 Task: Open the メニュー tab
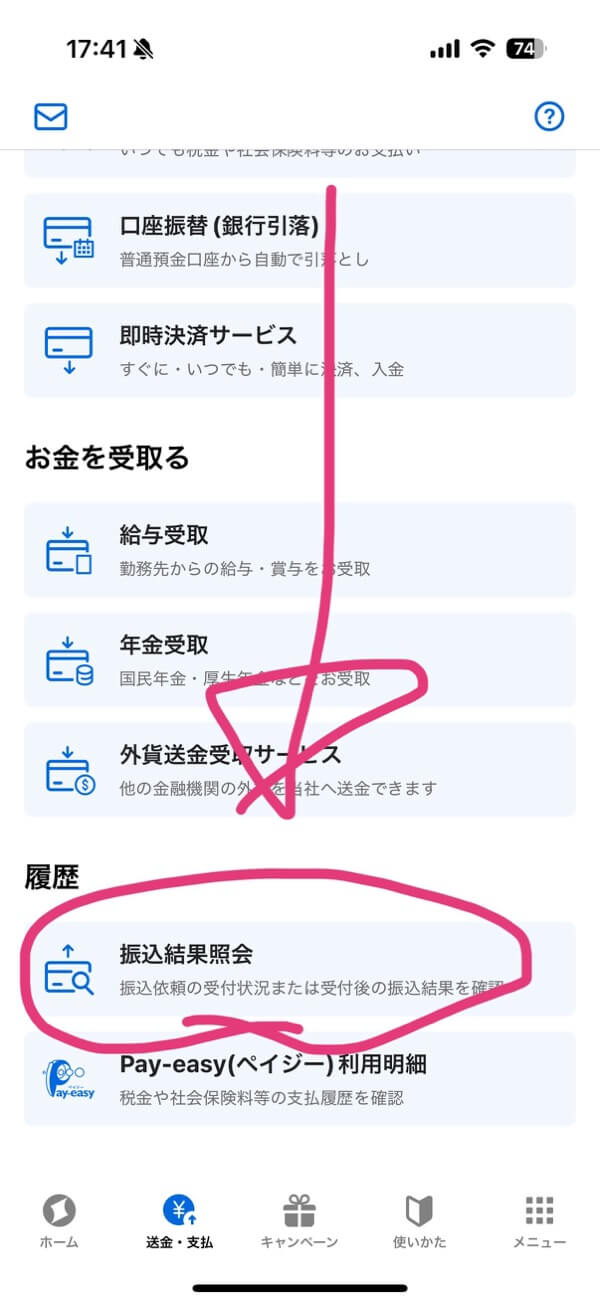[x=539, y=1222]
